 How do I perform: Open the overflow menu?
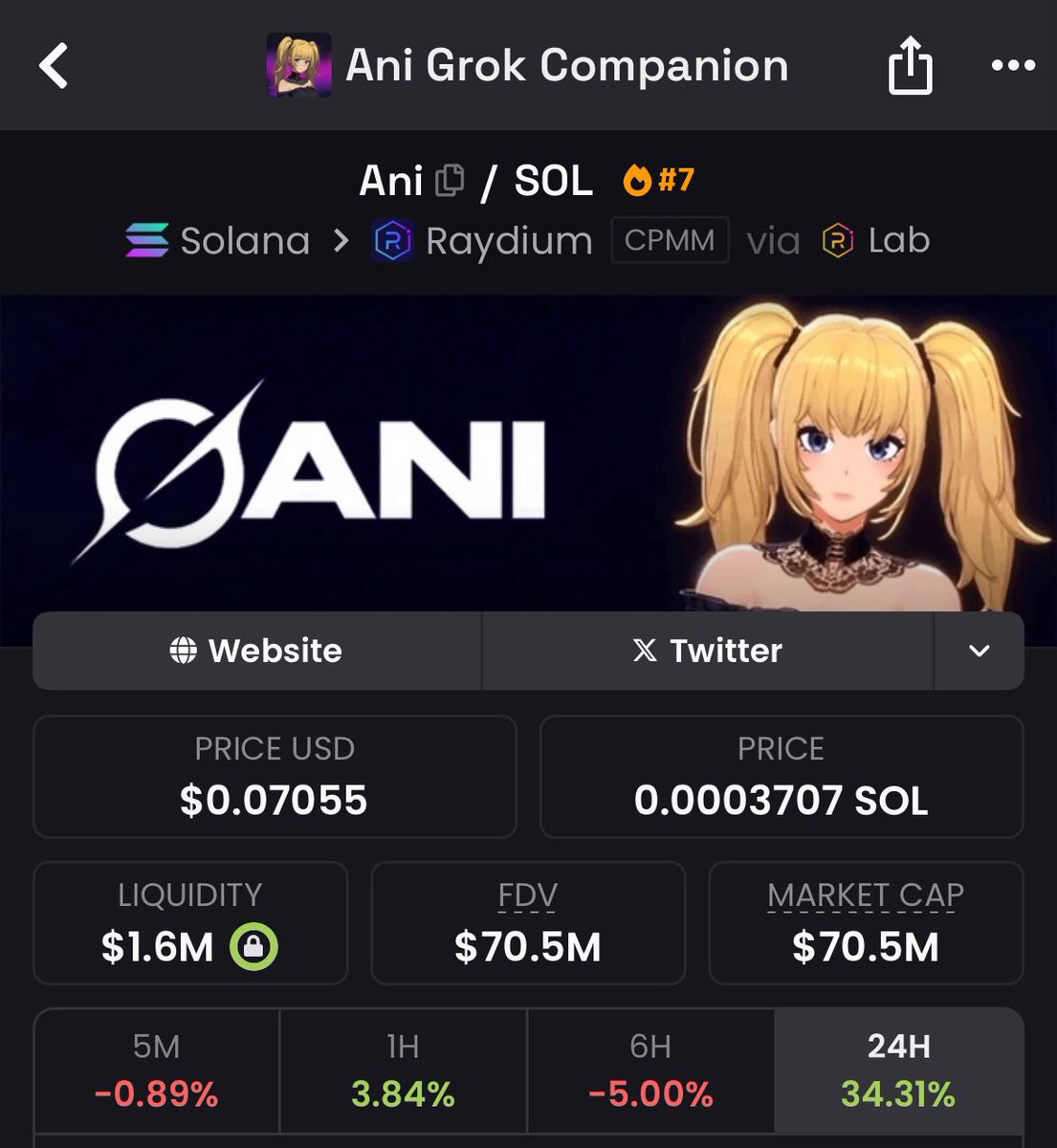[1013, 66]
